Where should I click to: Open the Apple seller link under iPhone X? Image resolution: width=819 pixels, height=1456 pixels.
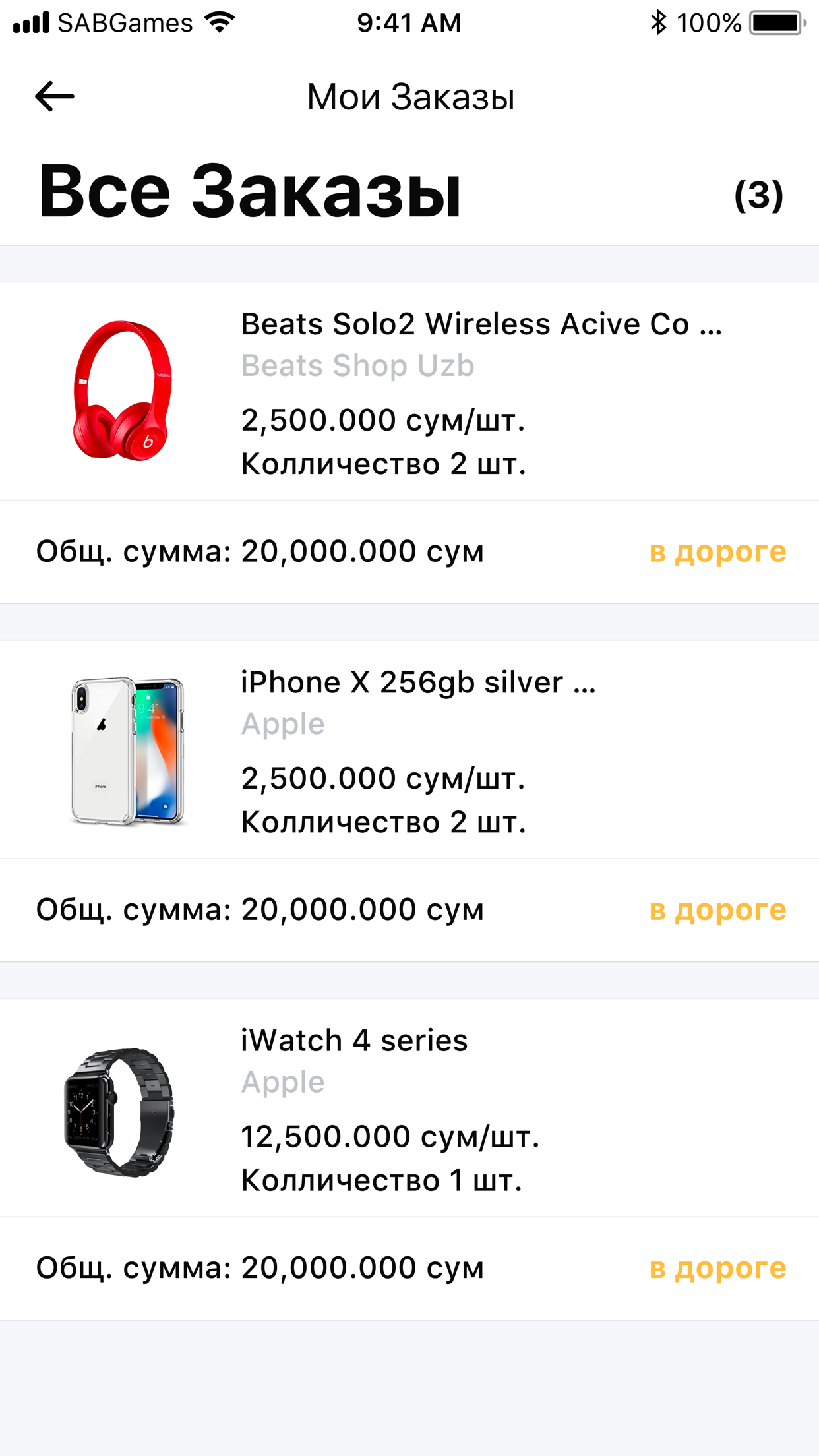(282, 723)
